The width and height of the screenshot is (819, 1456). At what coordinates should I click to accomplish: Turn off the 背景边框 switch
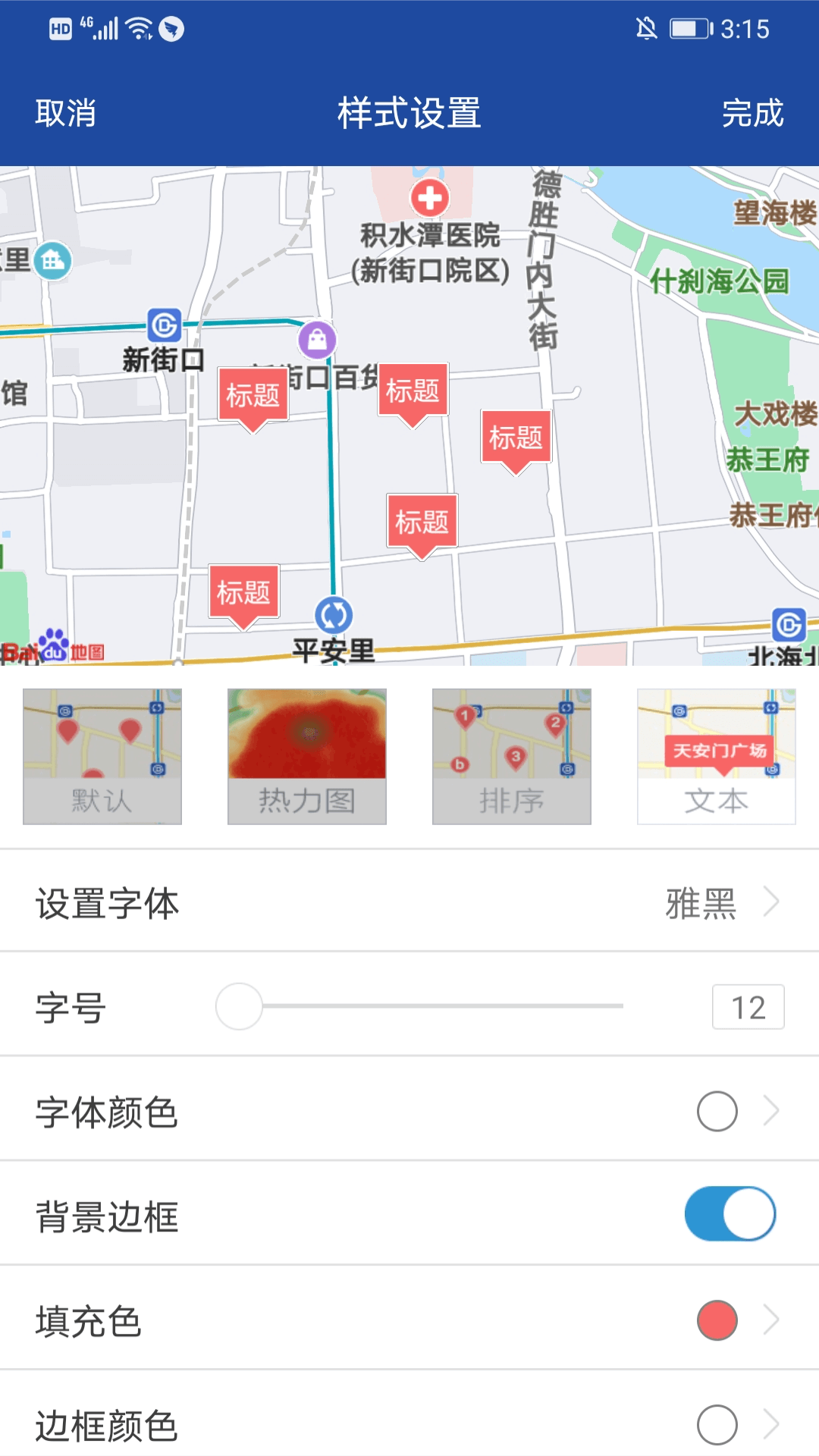click(730, 1213)
